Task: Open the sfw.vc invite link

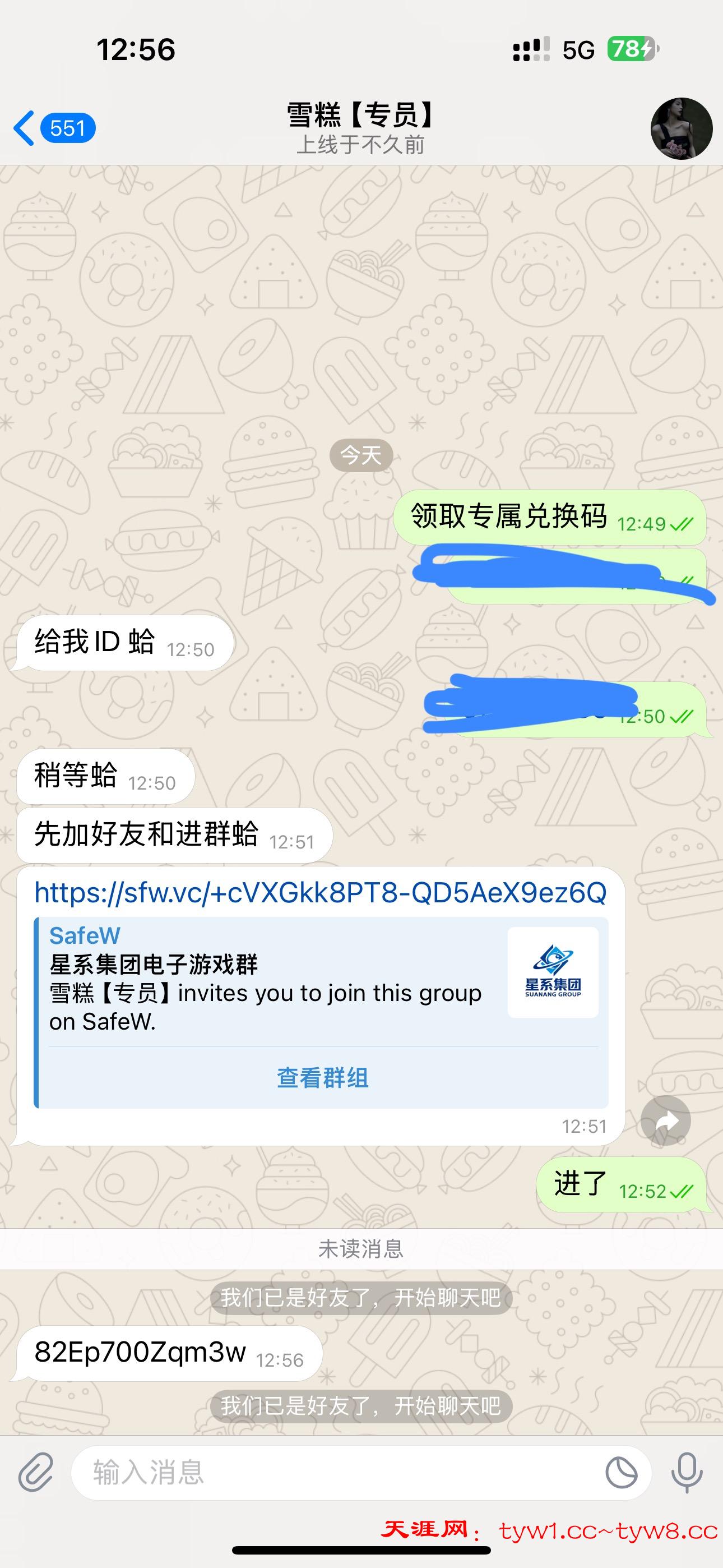Action: 320,892
